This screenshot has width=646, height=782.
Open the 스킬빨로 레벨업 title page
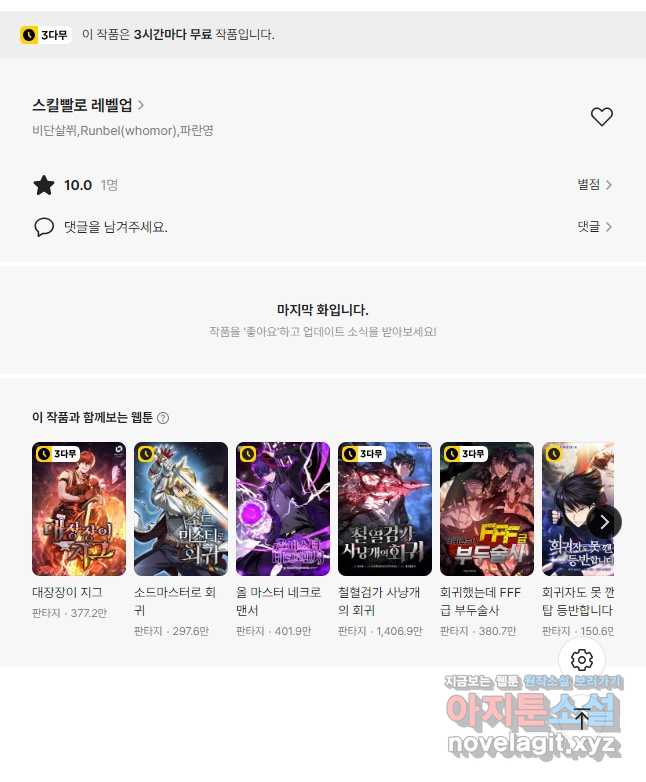88,105
